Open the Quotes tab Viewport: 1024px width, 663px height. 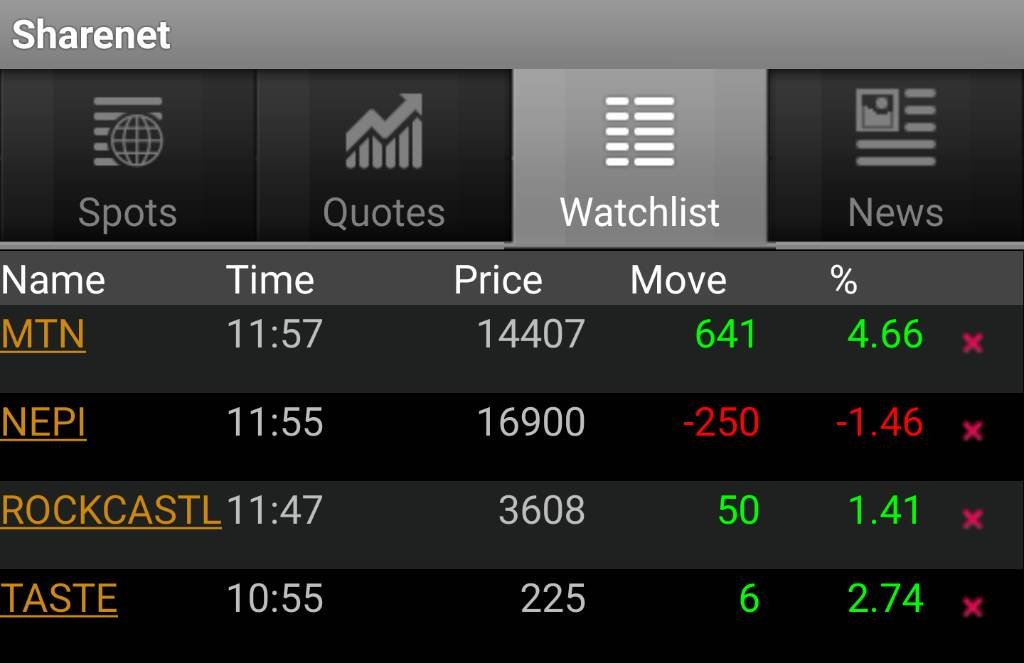[384, 157]
